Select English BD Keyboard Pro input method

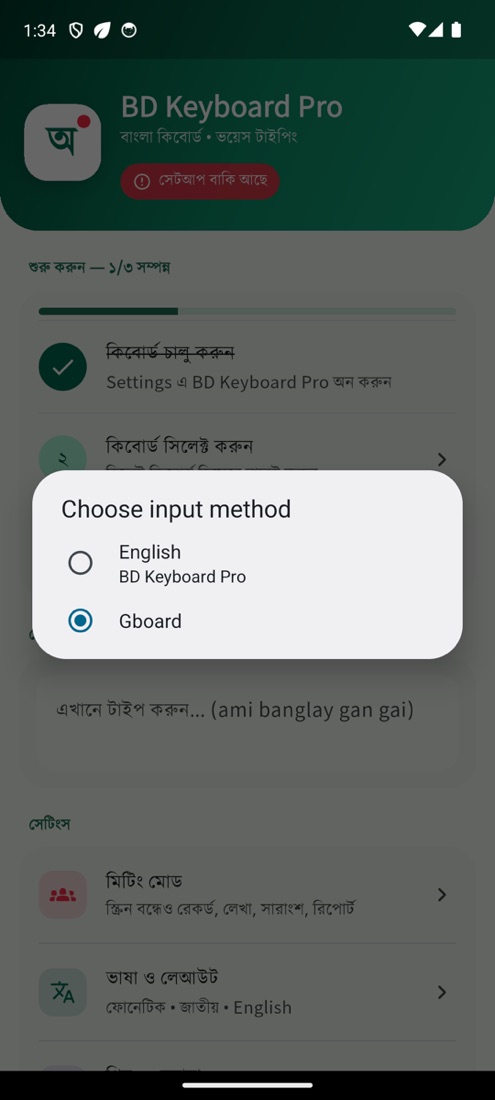tap(247, 563)
